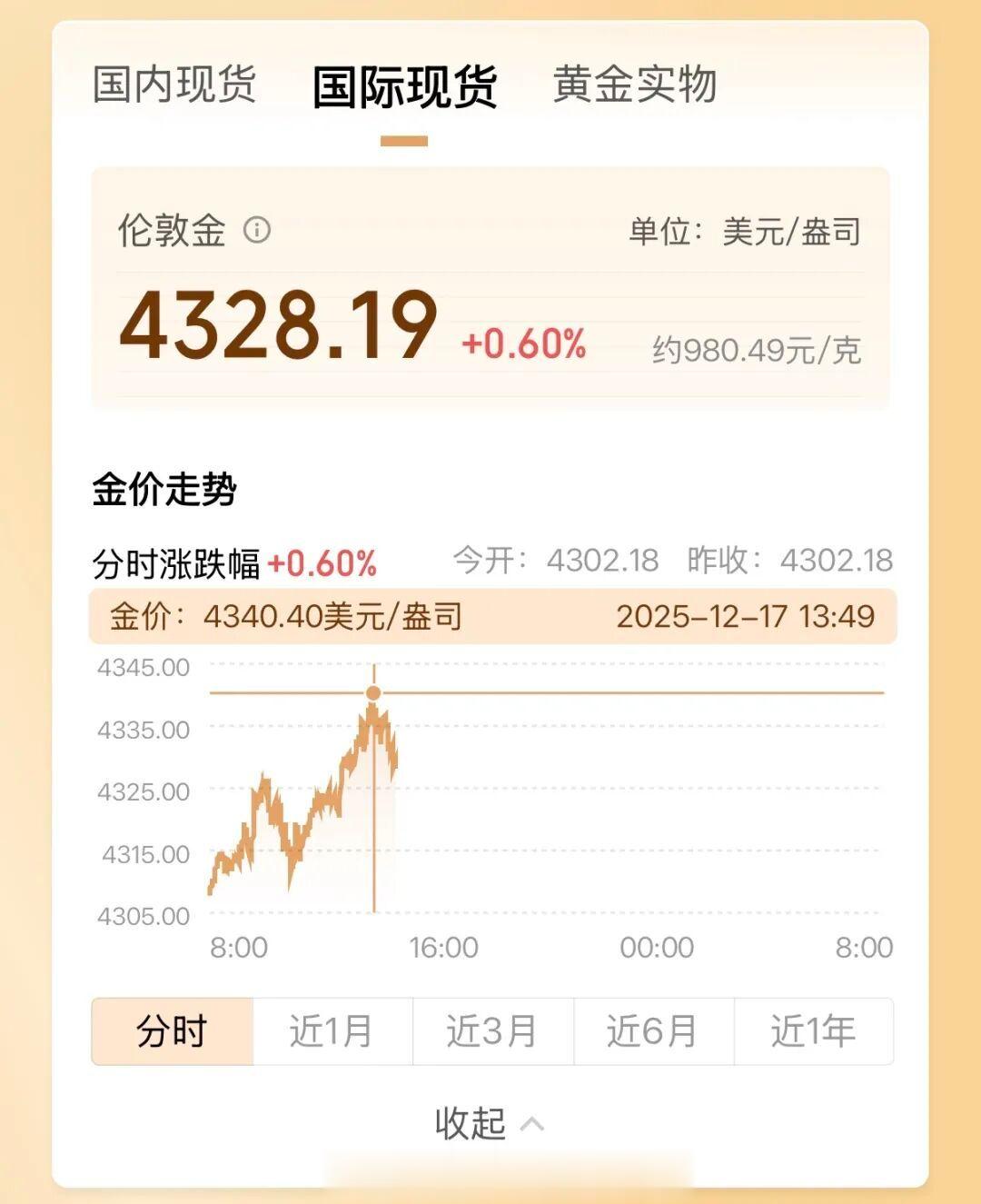Click the 今开 opening price 4302.18

(x=604, y=561)
